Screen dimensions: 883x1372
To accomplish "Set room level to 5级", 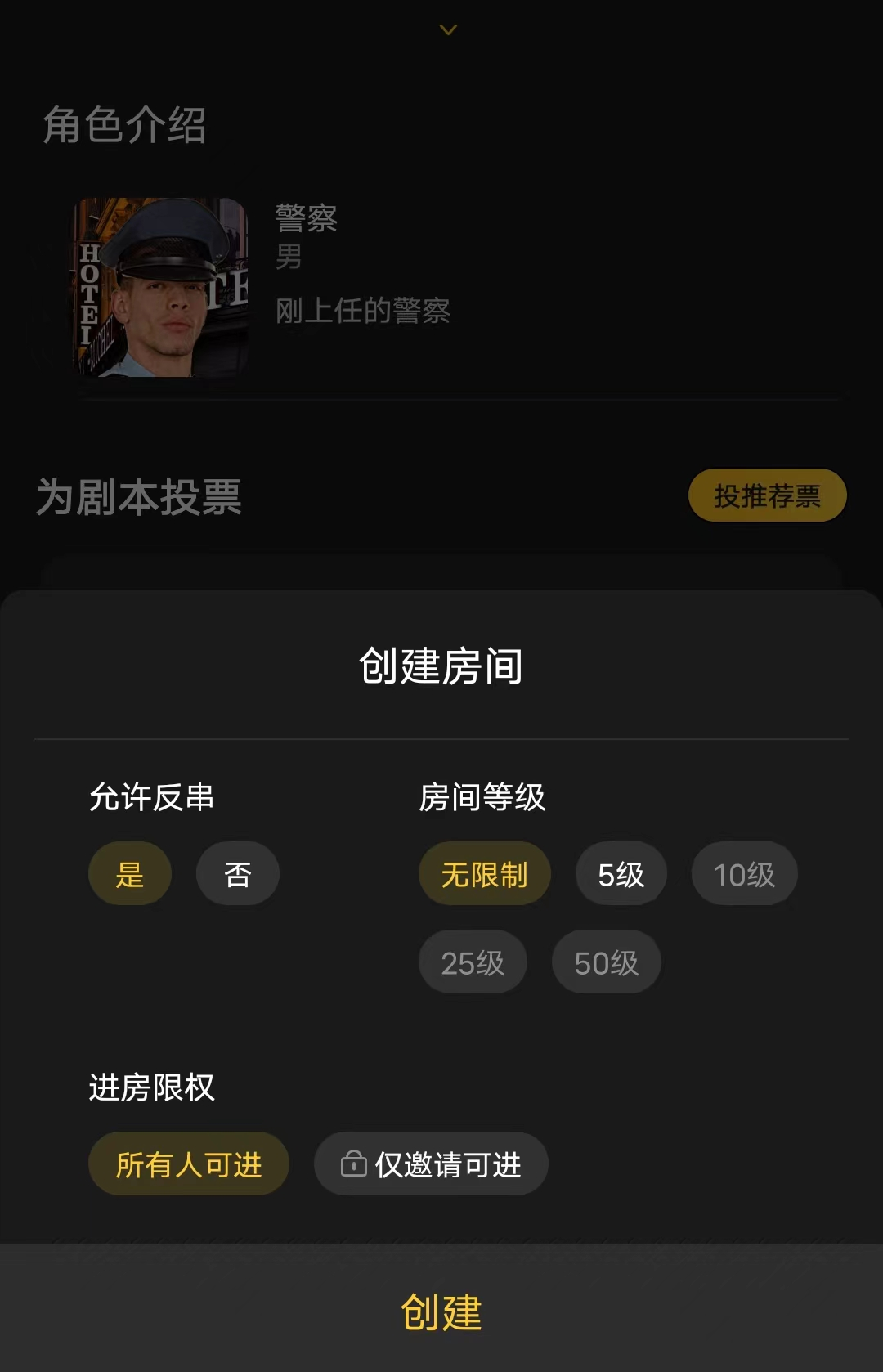I will pos(621,874).
